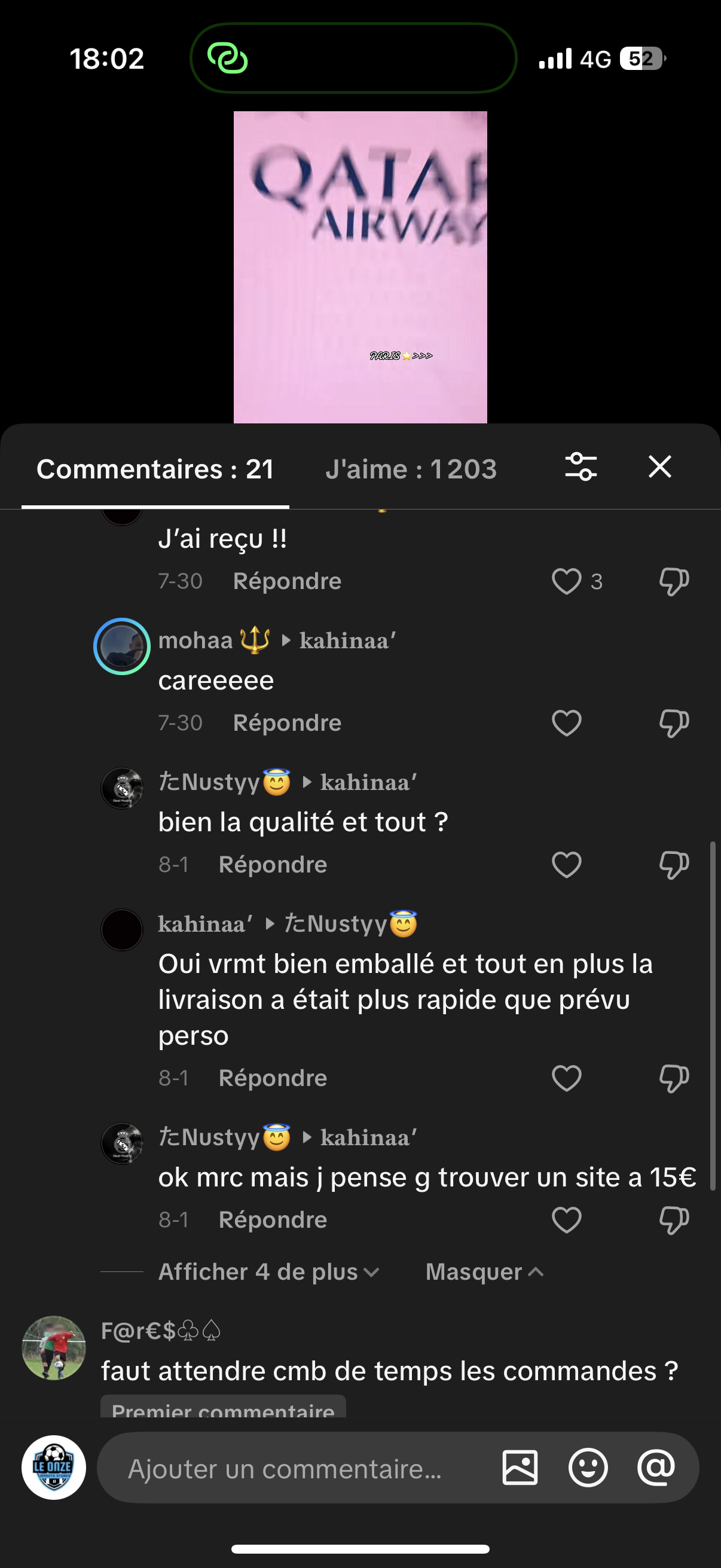Reply to "bien la qualité et tout ?"

[x=273, y=865]
